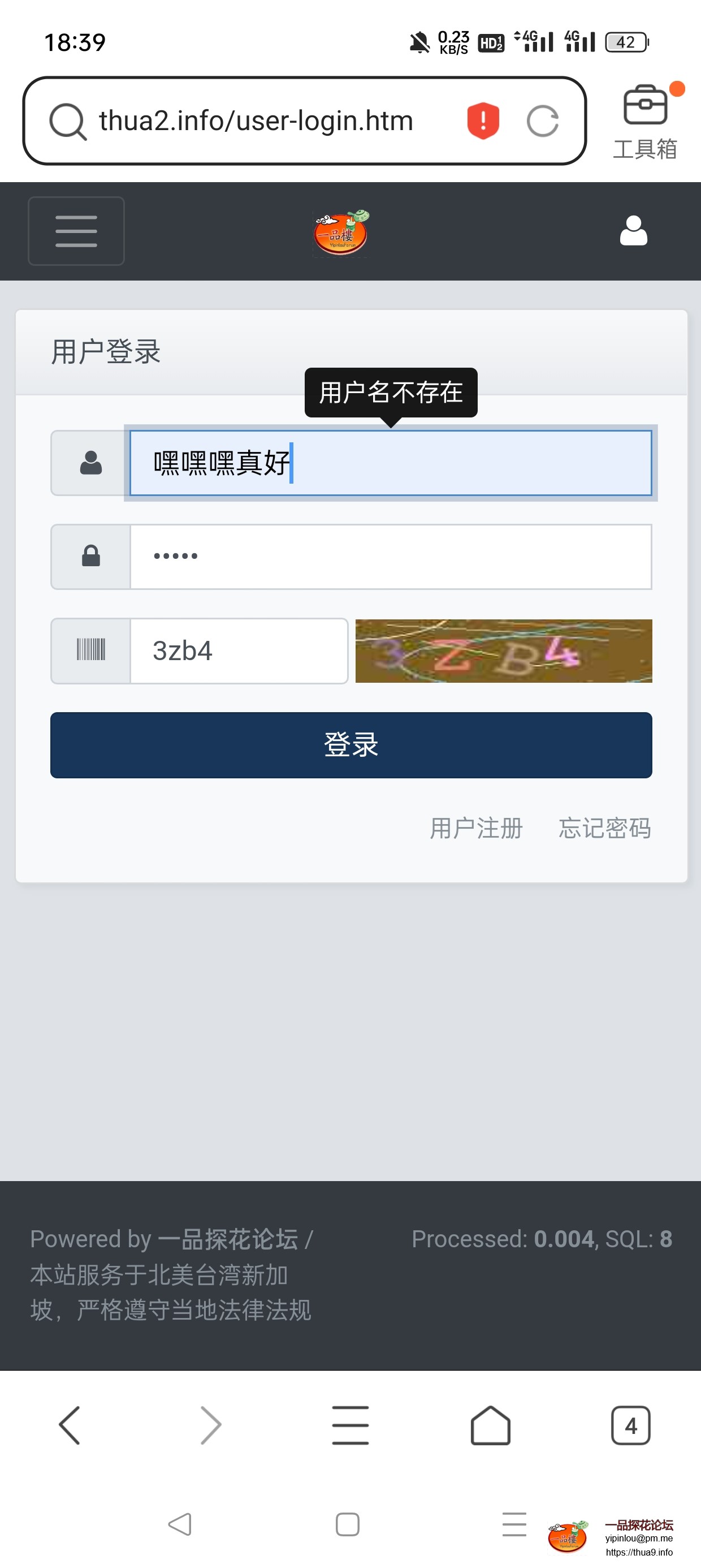Tap the 登录 login button
The width and height of the screenshot is (701, 1568).
(x=350, y=745)
